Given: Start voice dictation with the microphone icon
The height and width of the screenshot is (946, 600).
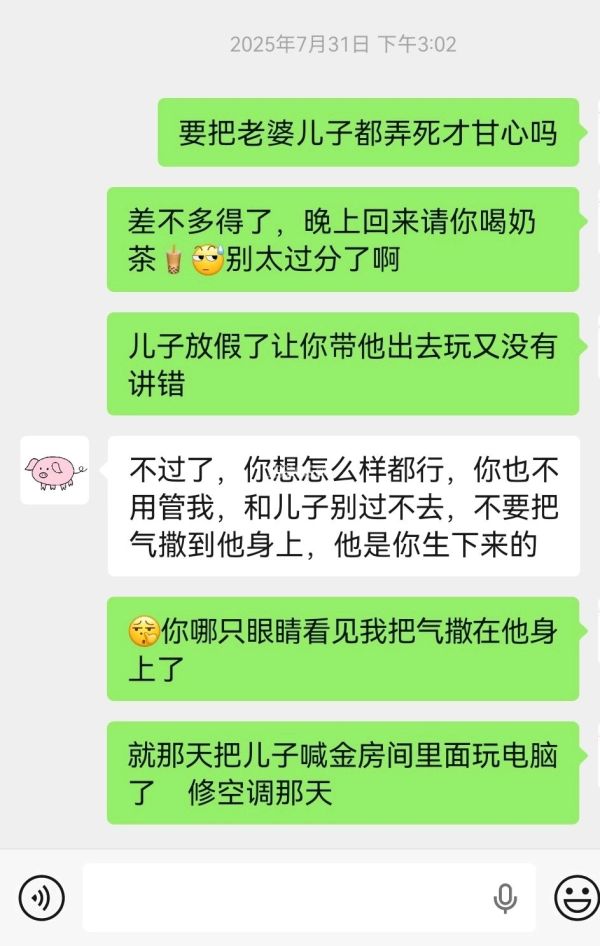Looking at the screenshot, I should coord(505,898).
